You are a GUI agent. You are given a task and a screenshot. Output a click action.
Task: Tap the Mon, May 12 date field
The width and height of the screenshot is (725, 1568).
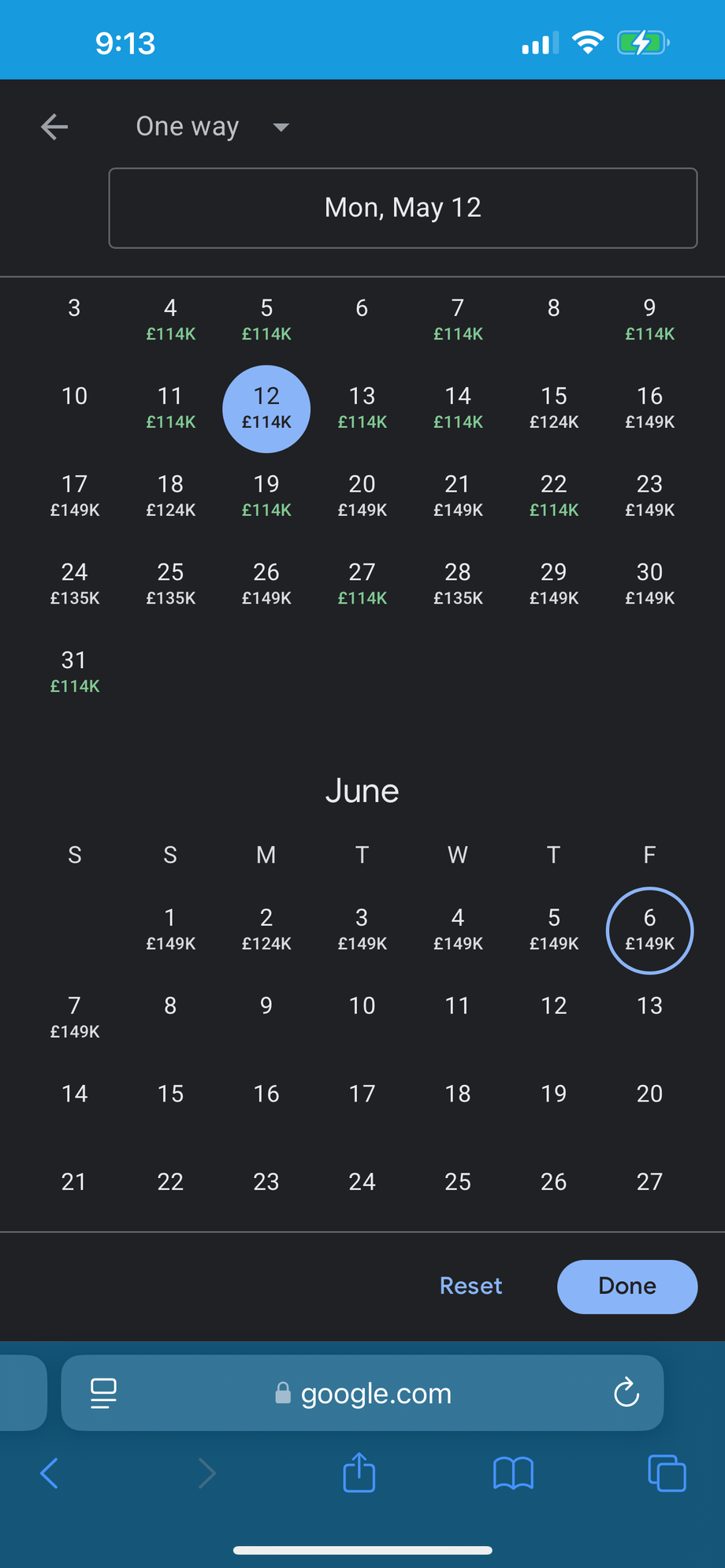(403, 208)
